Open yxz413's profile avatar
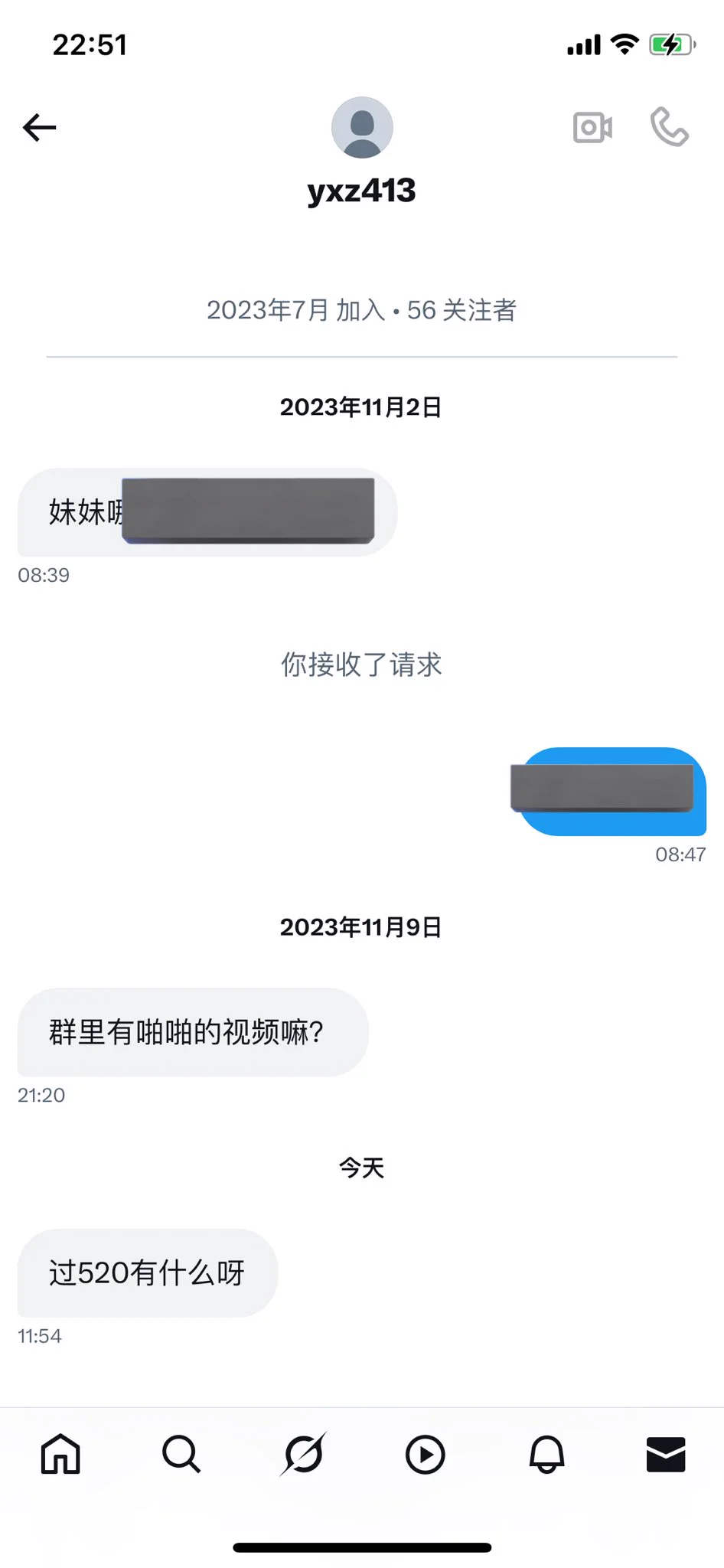This screenshot has height=1568, width=724. [x=362, y=127]
